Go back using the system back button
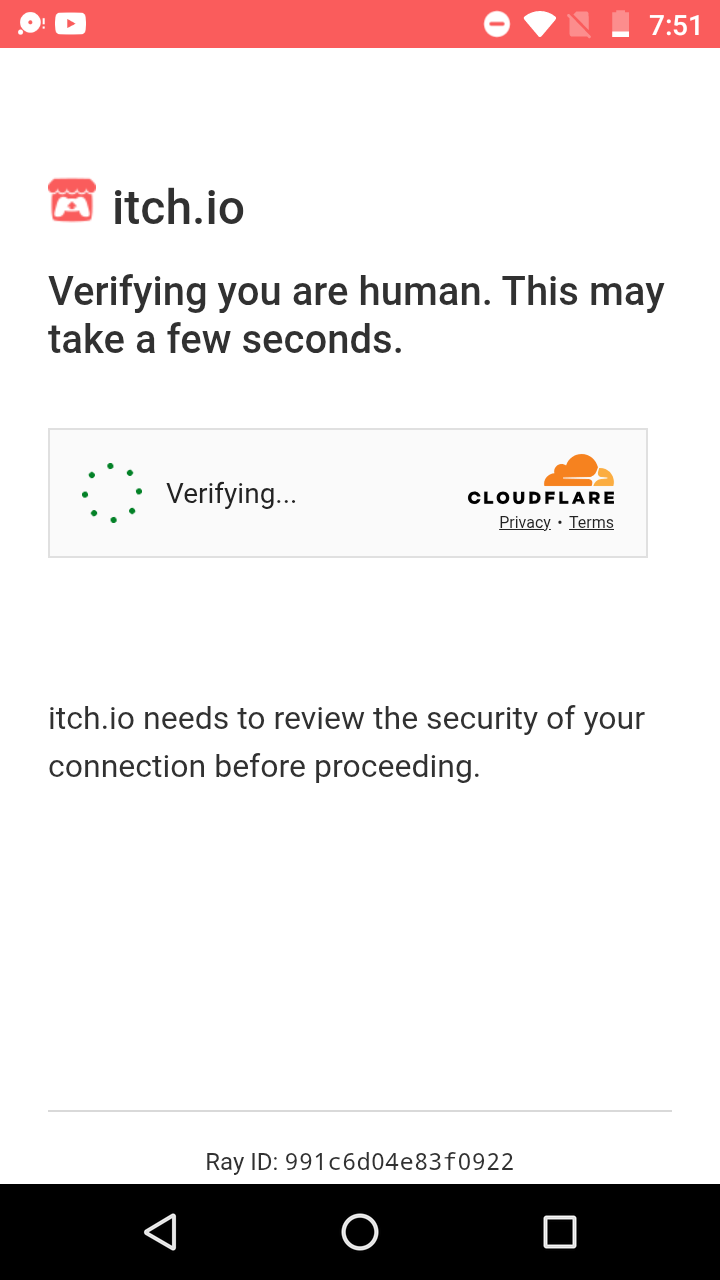 click(160, 1232)
